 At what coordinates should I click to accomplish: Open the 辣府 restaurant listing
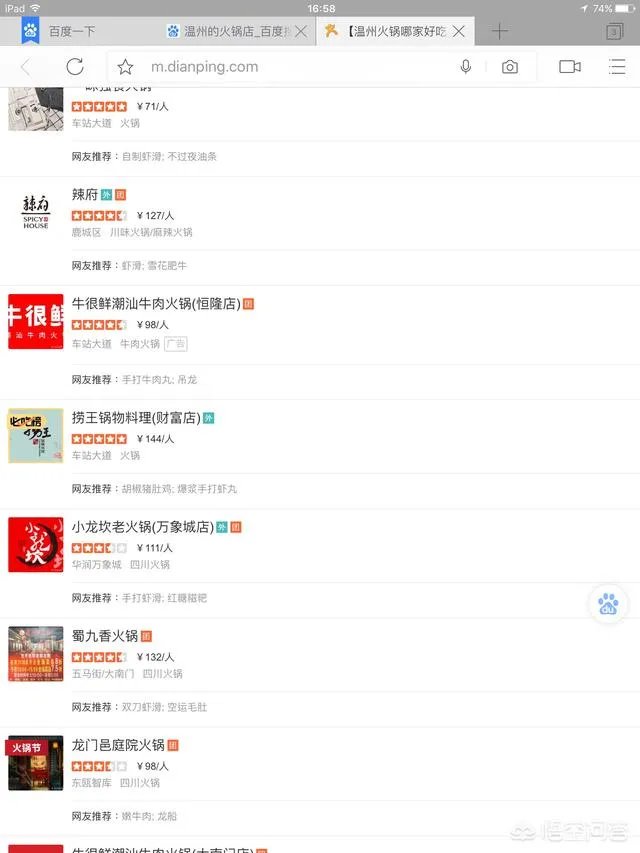coord(84,194)
